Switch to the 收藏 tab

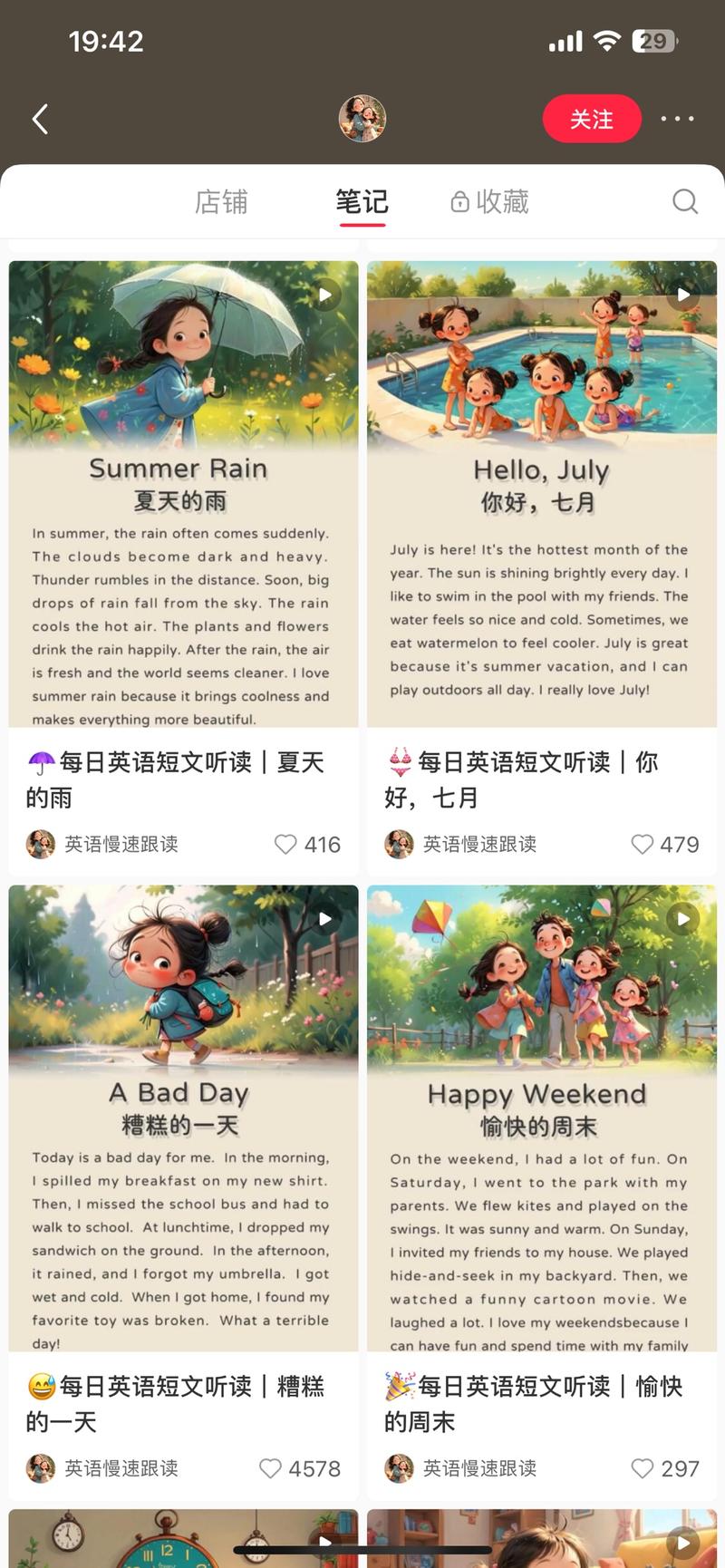(490, 201)
